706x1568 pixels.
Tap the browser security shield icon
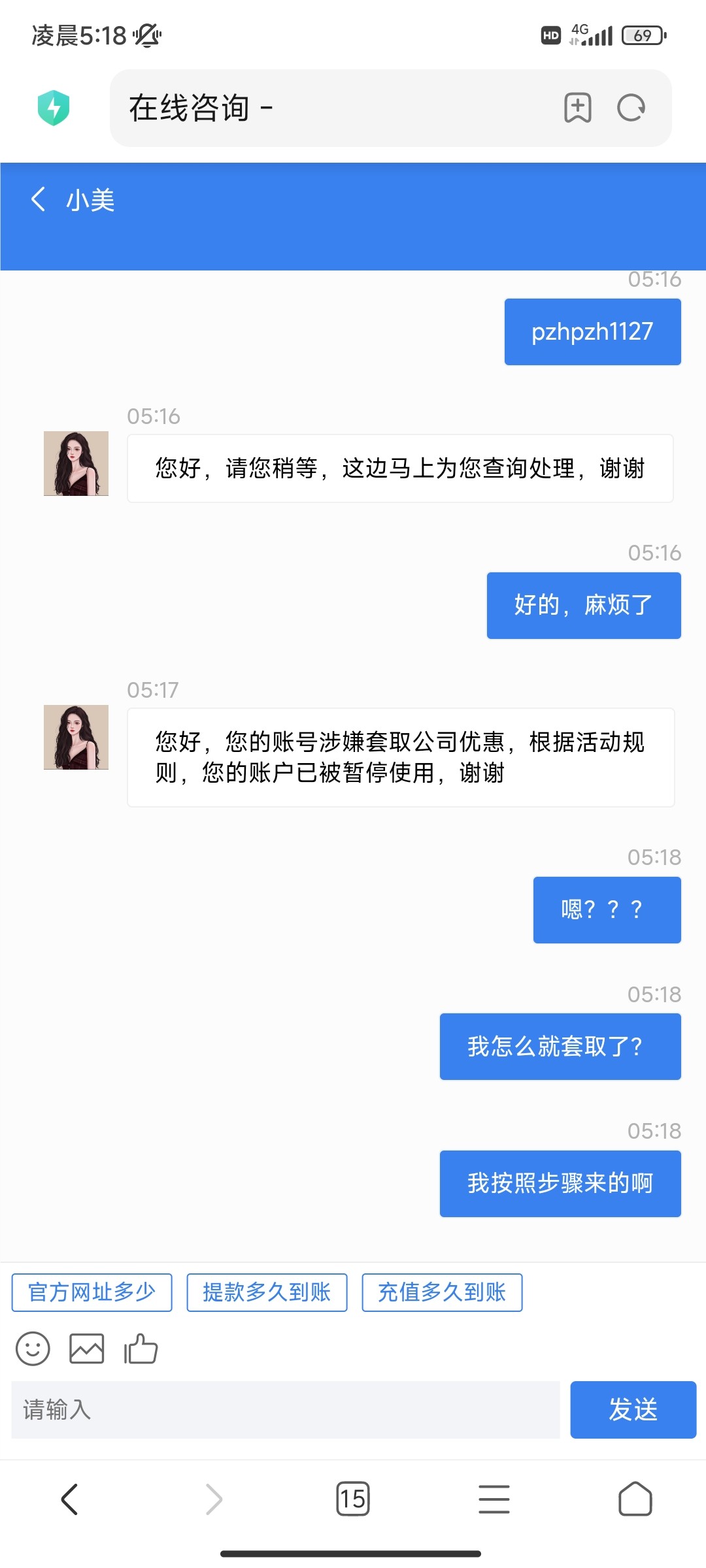tap(54, 108)
